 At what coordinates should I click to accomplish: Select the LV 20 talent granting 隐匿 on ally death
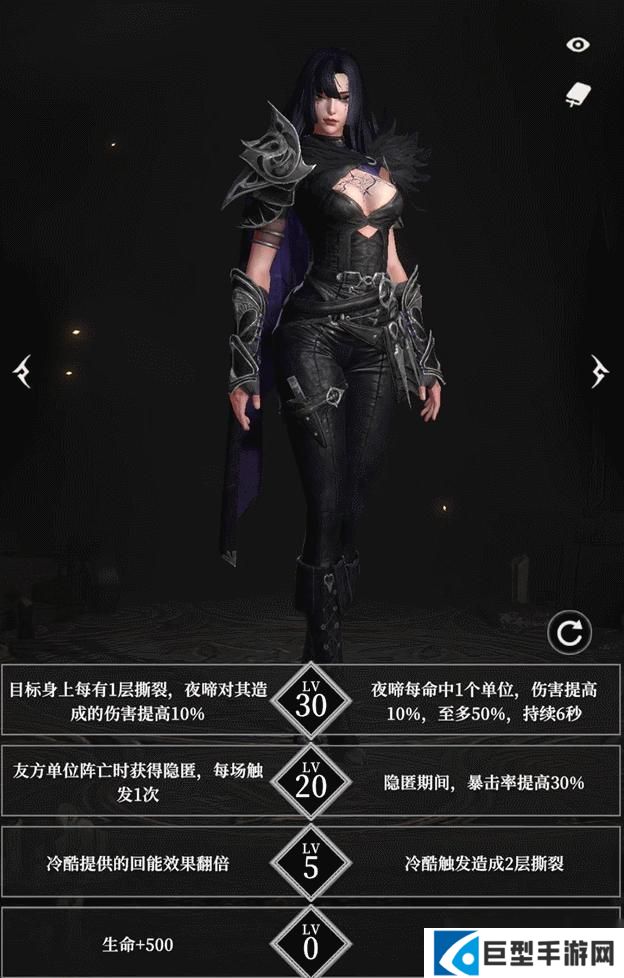(x=138, y=781)
